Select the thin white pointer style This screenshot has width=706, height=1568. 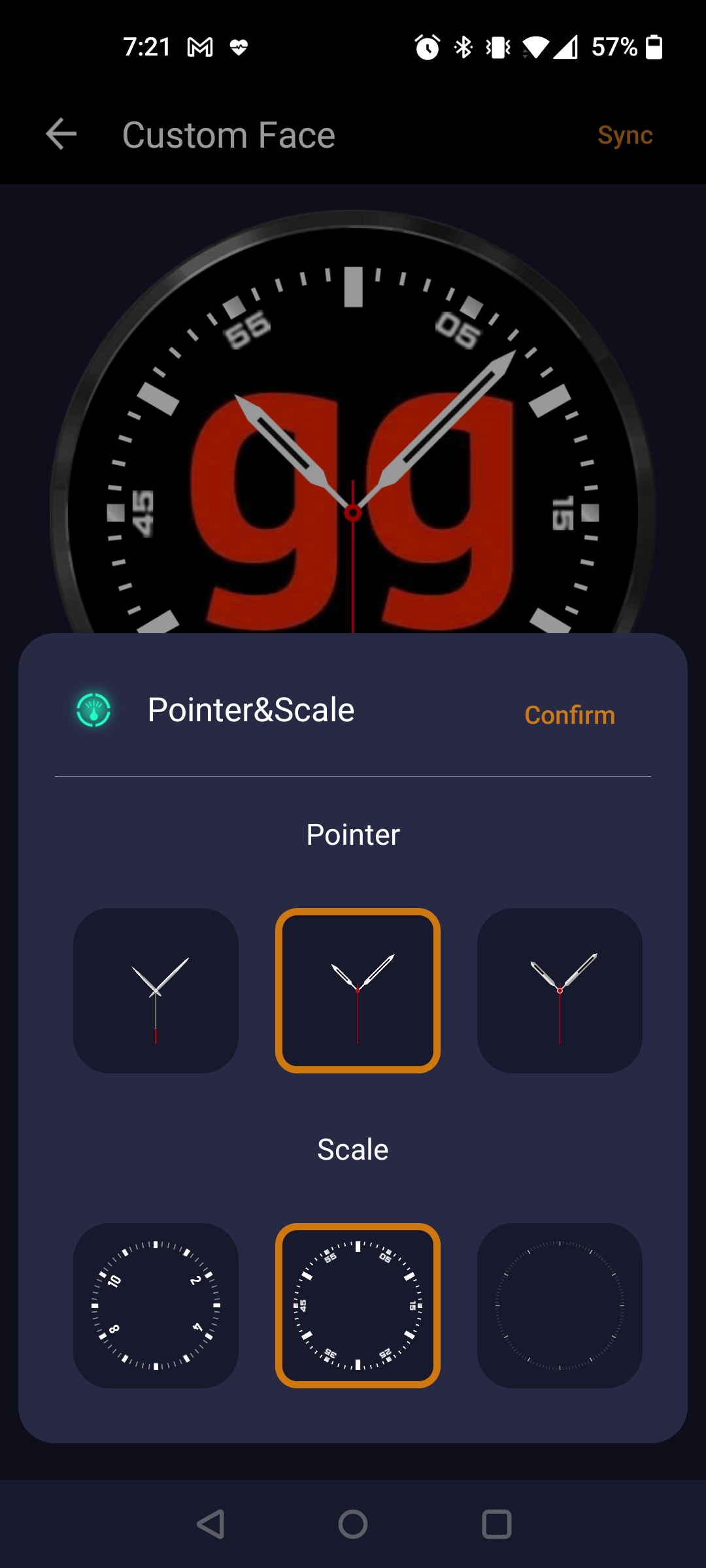[156, 990]
